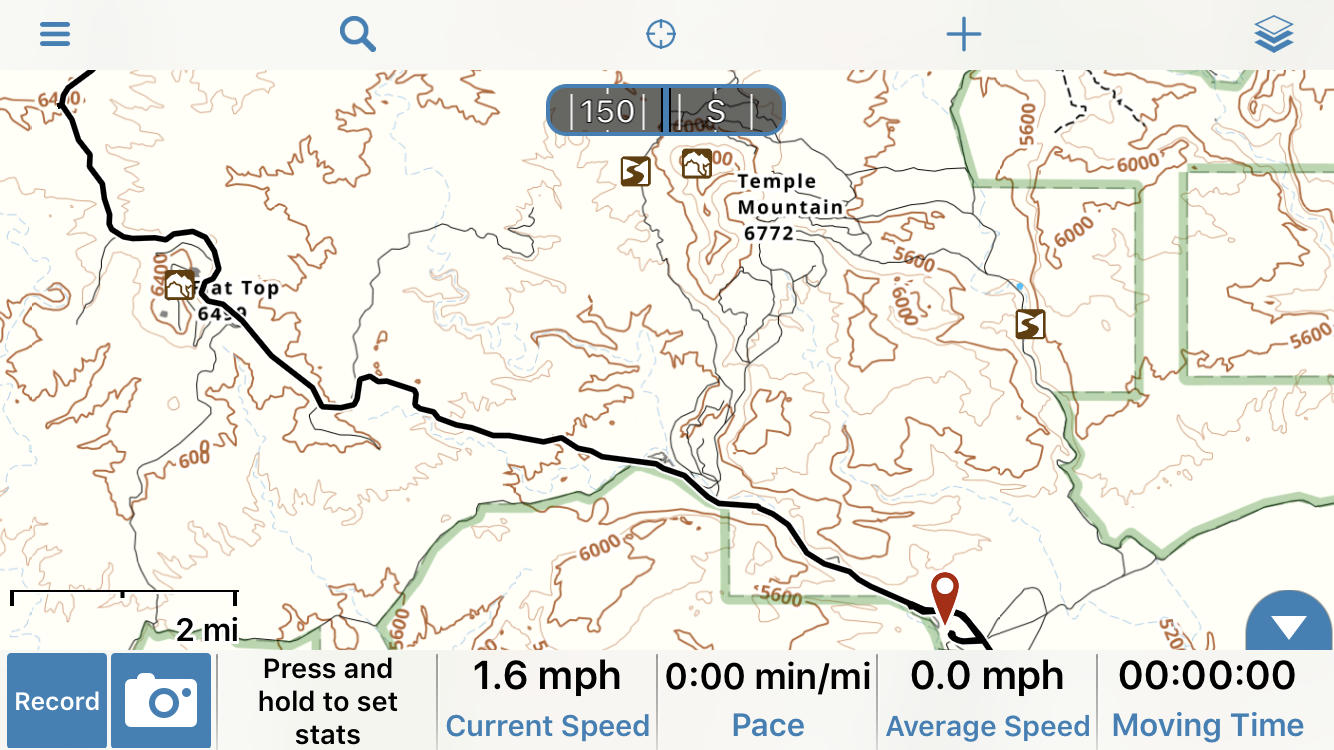The image size is (1334, 750).
Task: Tap the Current Speed stat
Action: [x=547, y=700]
